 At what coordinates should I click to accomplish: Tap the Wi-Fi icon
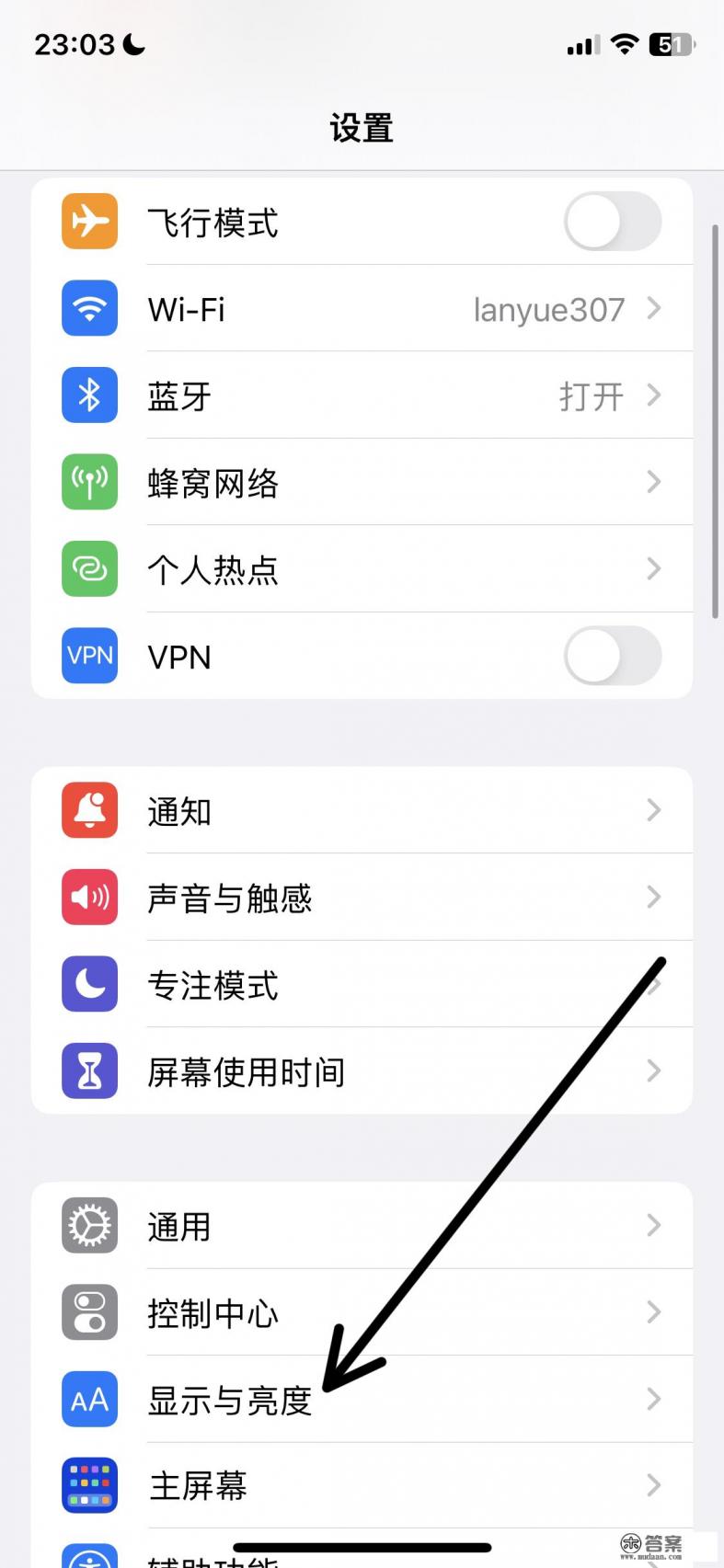pyautogui.click(x=88, y=309)
